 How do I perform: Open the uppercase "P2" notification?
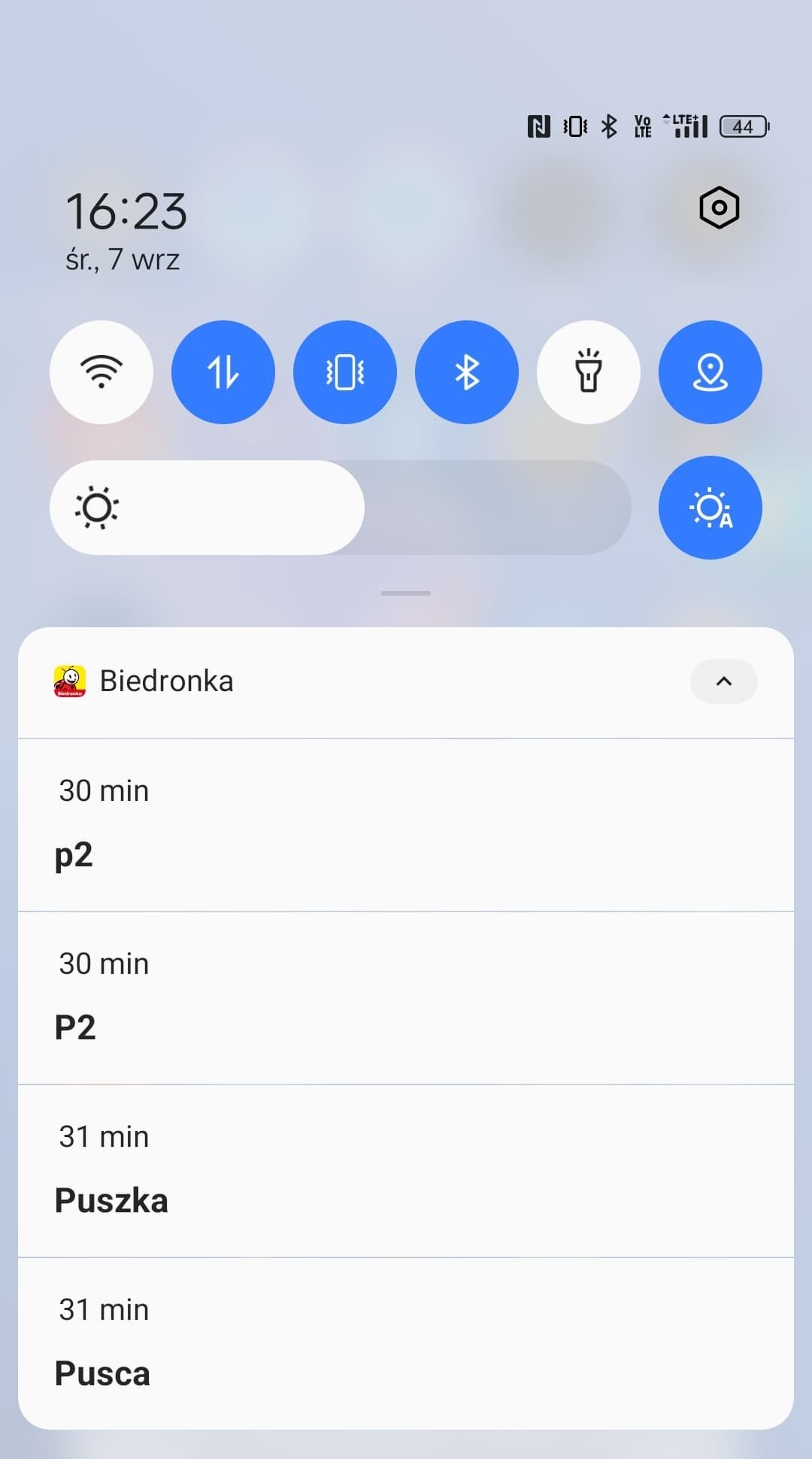click(406, 998)
